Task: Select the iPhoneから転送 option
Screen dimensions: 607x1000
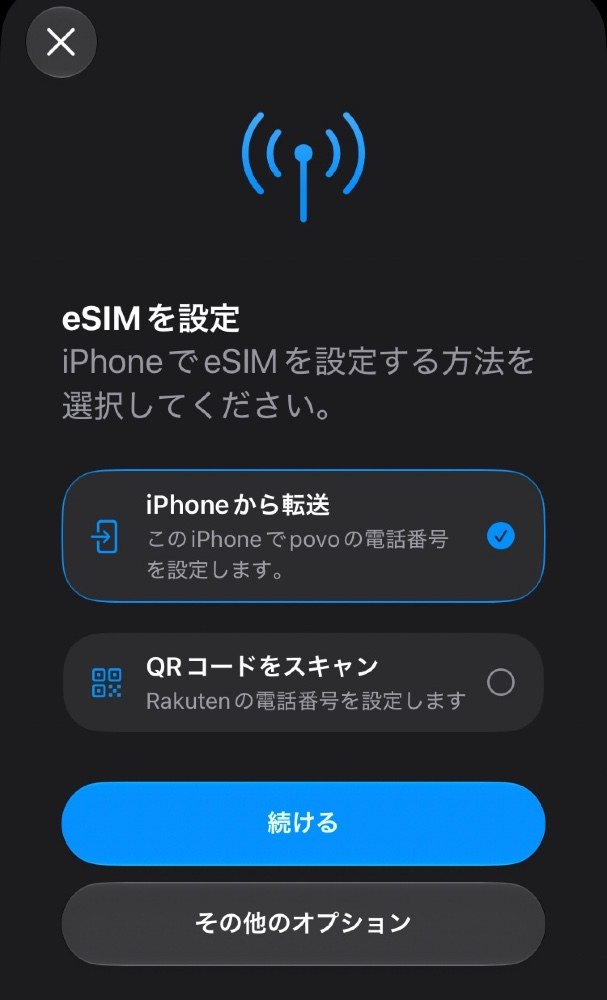Action: (304, 536)
